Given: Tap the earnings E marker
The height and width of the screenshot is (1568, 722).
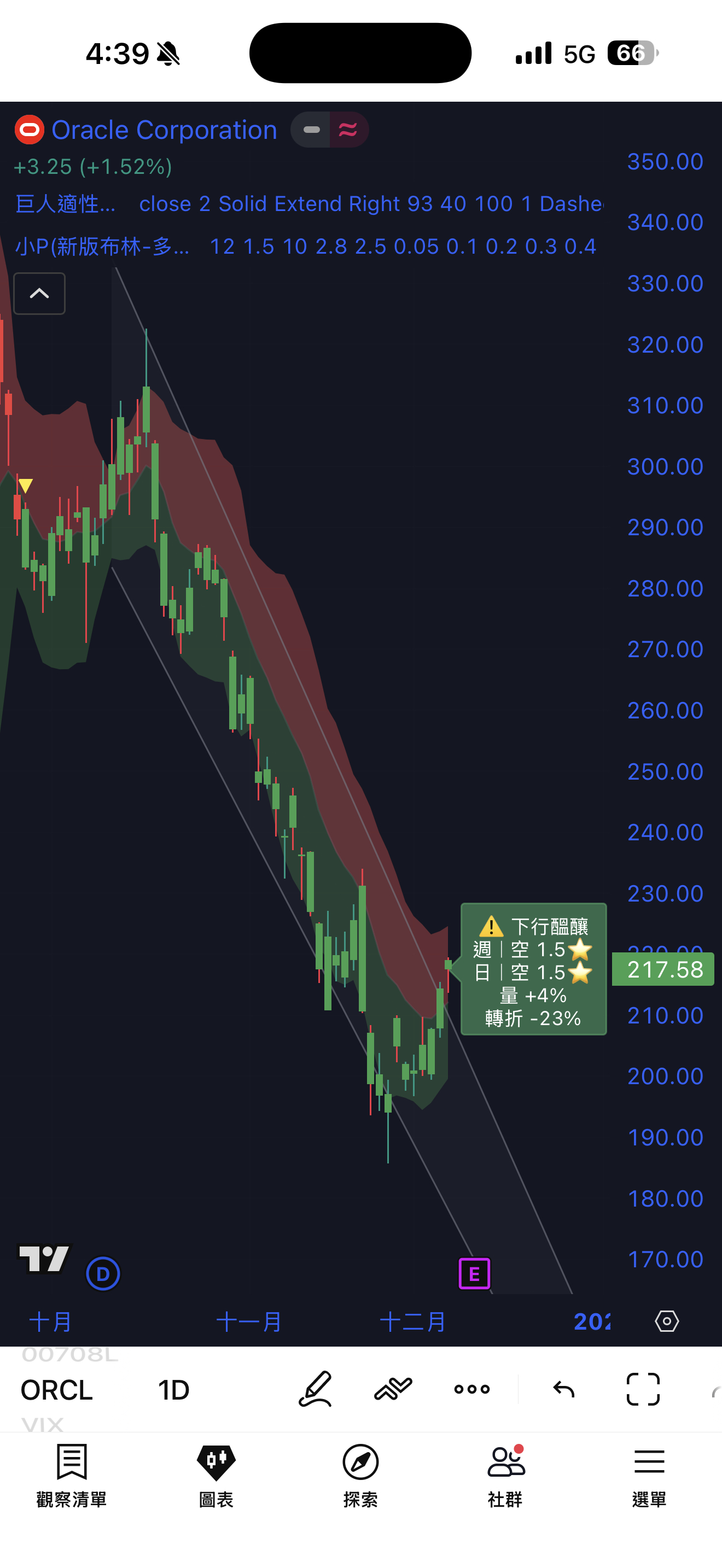Looking at the screenshot, I should tap(474, 1273).
